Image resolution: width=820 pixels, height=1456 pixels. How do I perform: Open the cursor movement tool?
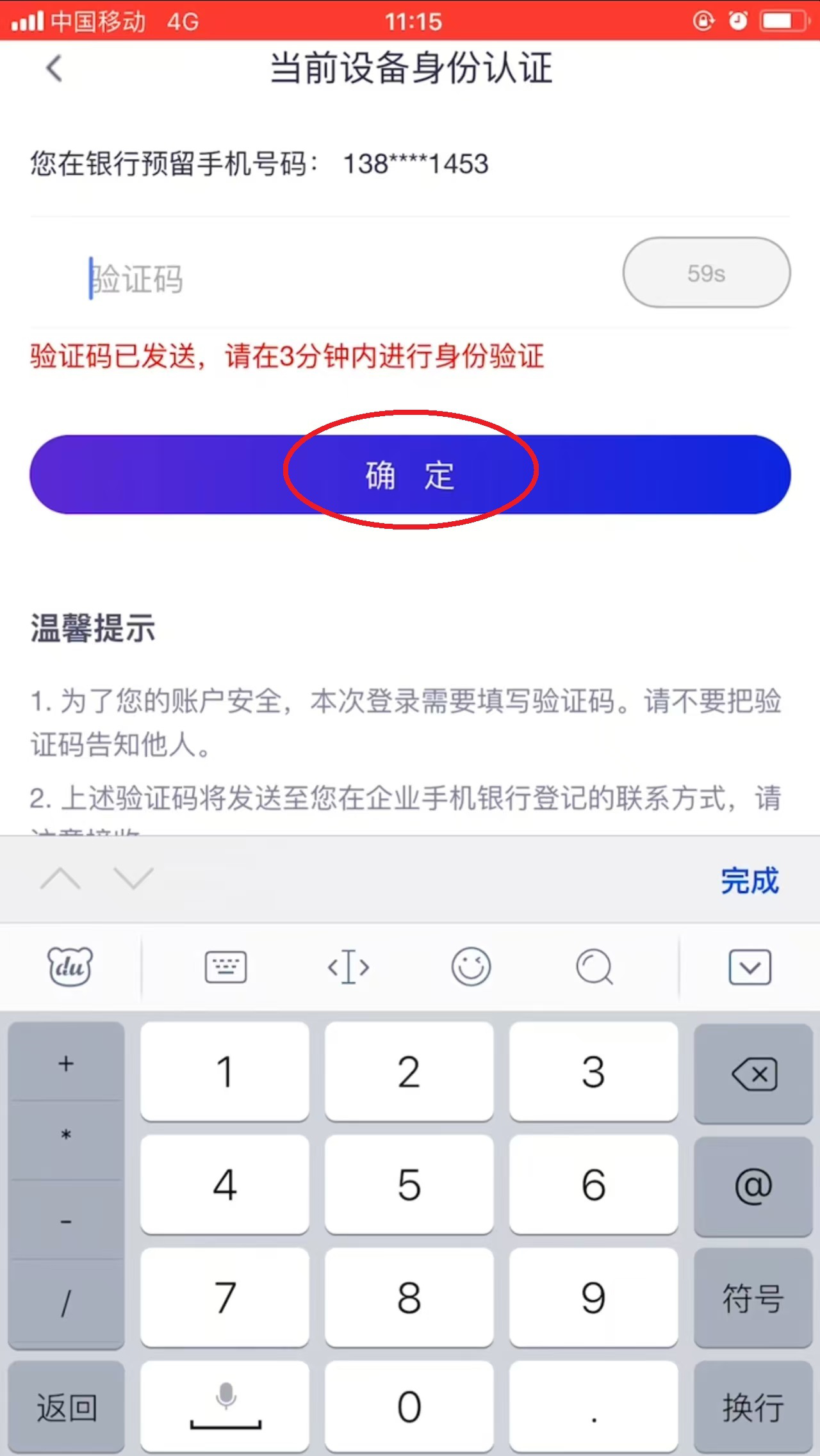click(x=348, y=967)
